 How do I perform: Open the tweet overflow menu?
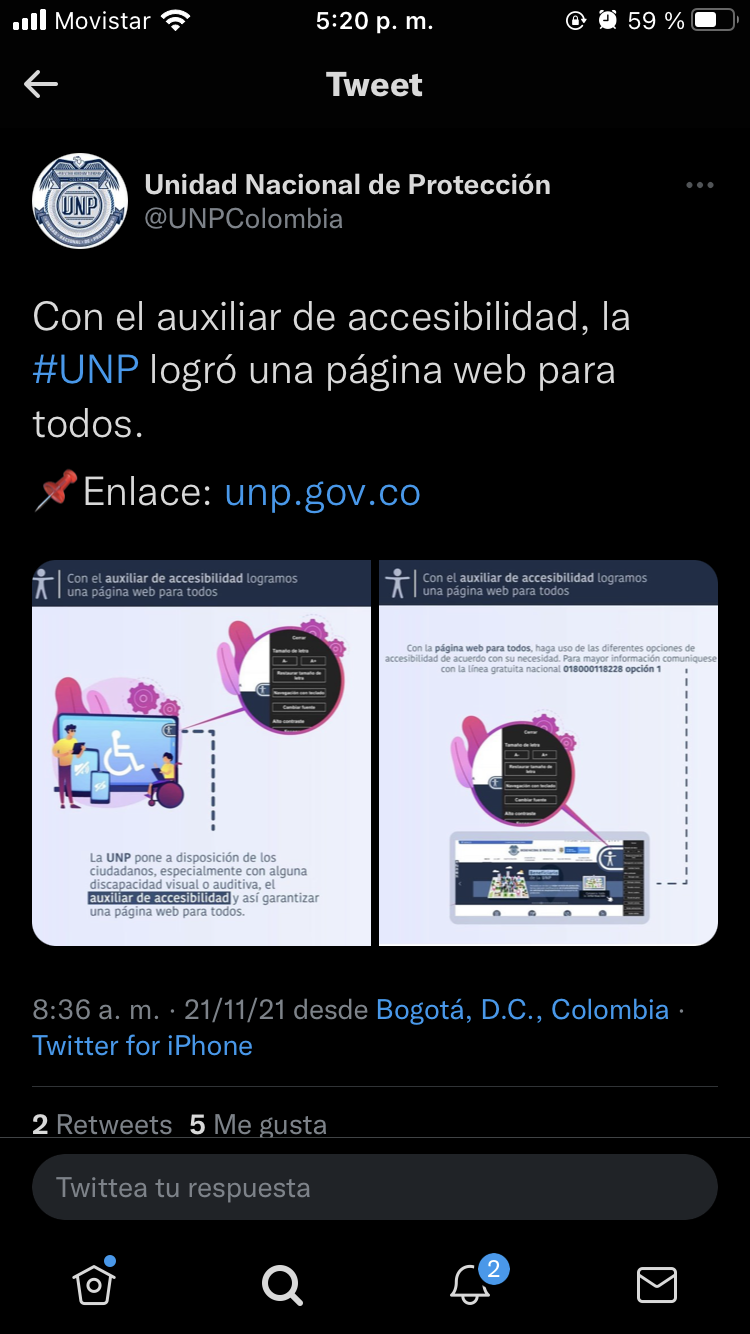pyautogui.click(x=699, y=185)
